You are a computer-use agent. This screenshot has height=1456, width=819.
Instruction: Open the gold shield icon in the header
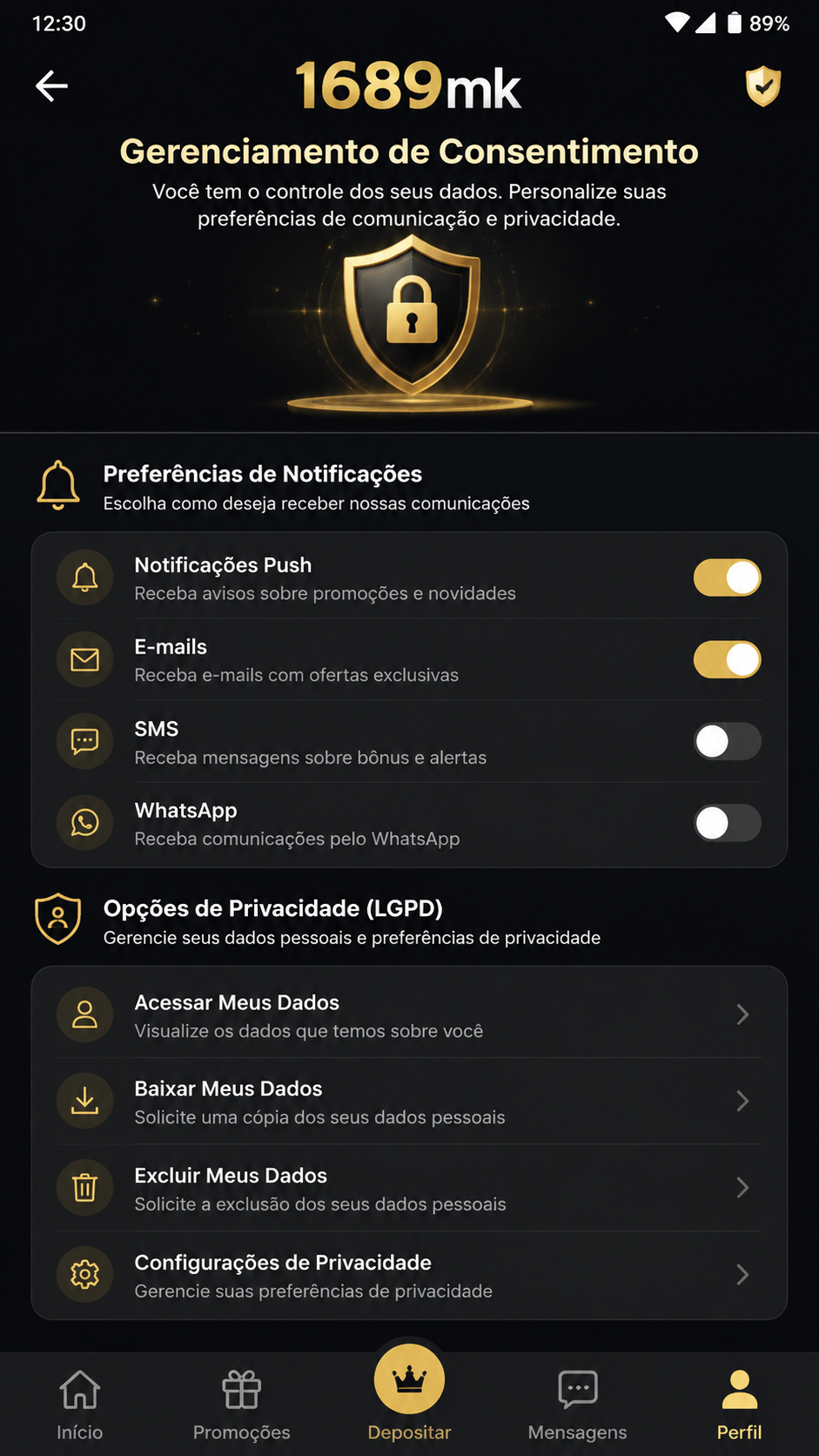point(763,86)
